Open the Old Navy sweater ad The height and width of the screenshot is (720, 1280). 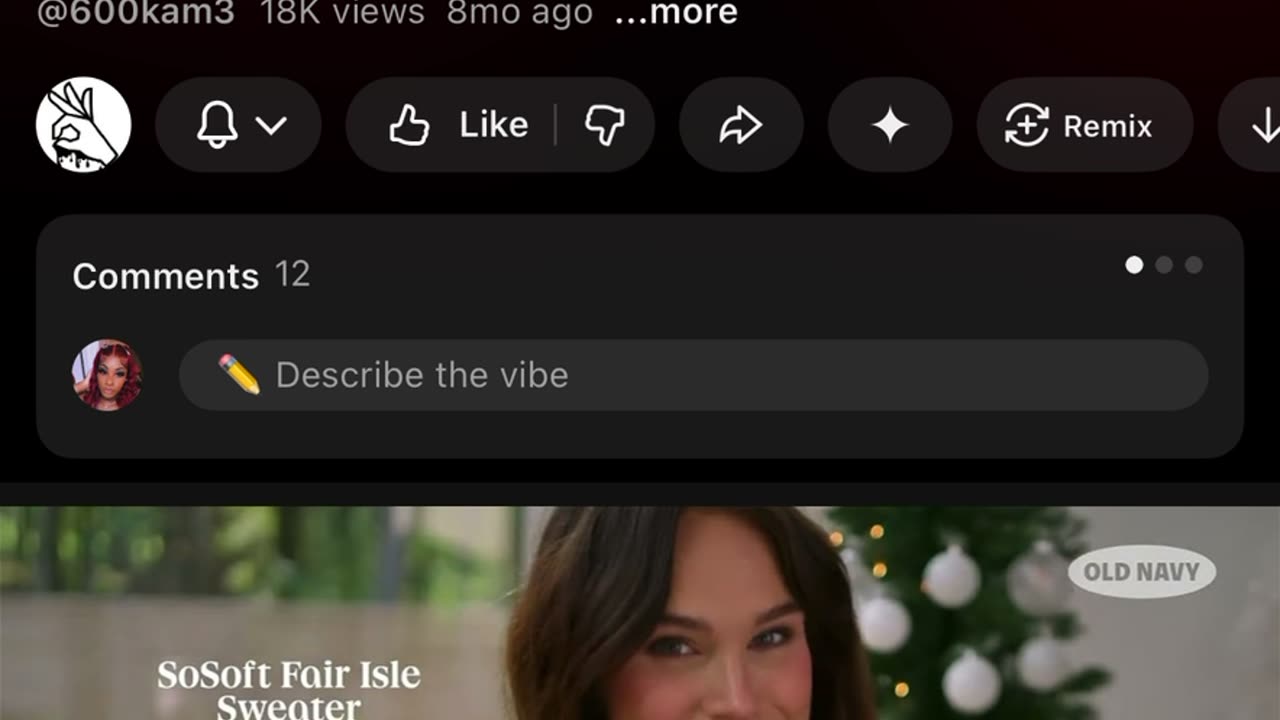[x=640, y=612]
